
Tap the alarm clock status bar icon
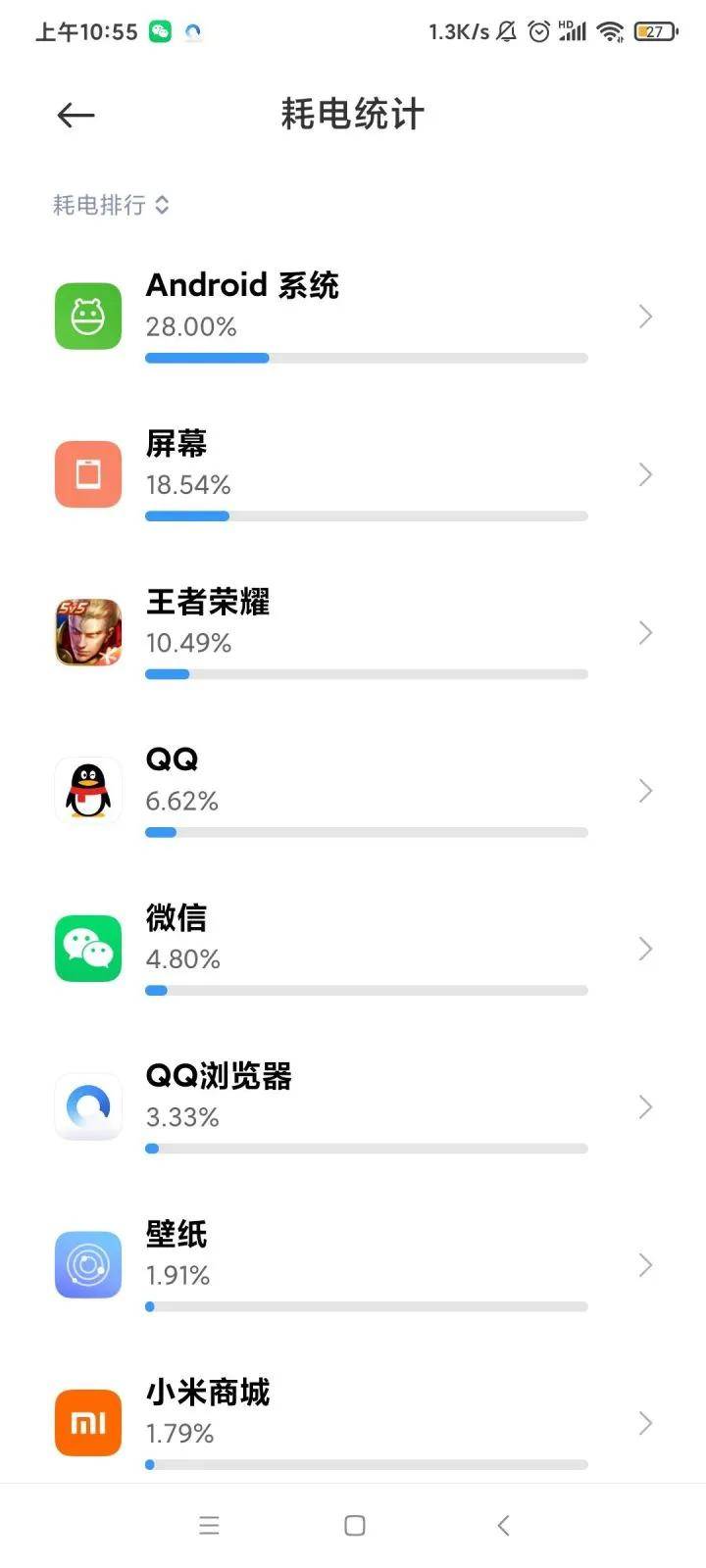pyautogui.click(x=538, y=30)
